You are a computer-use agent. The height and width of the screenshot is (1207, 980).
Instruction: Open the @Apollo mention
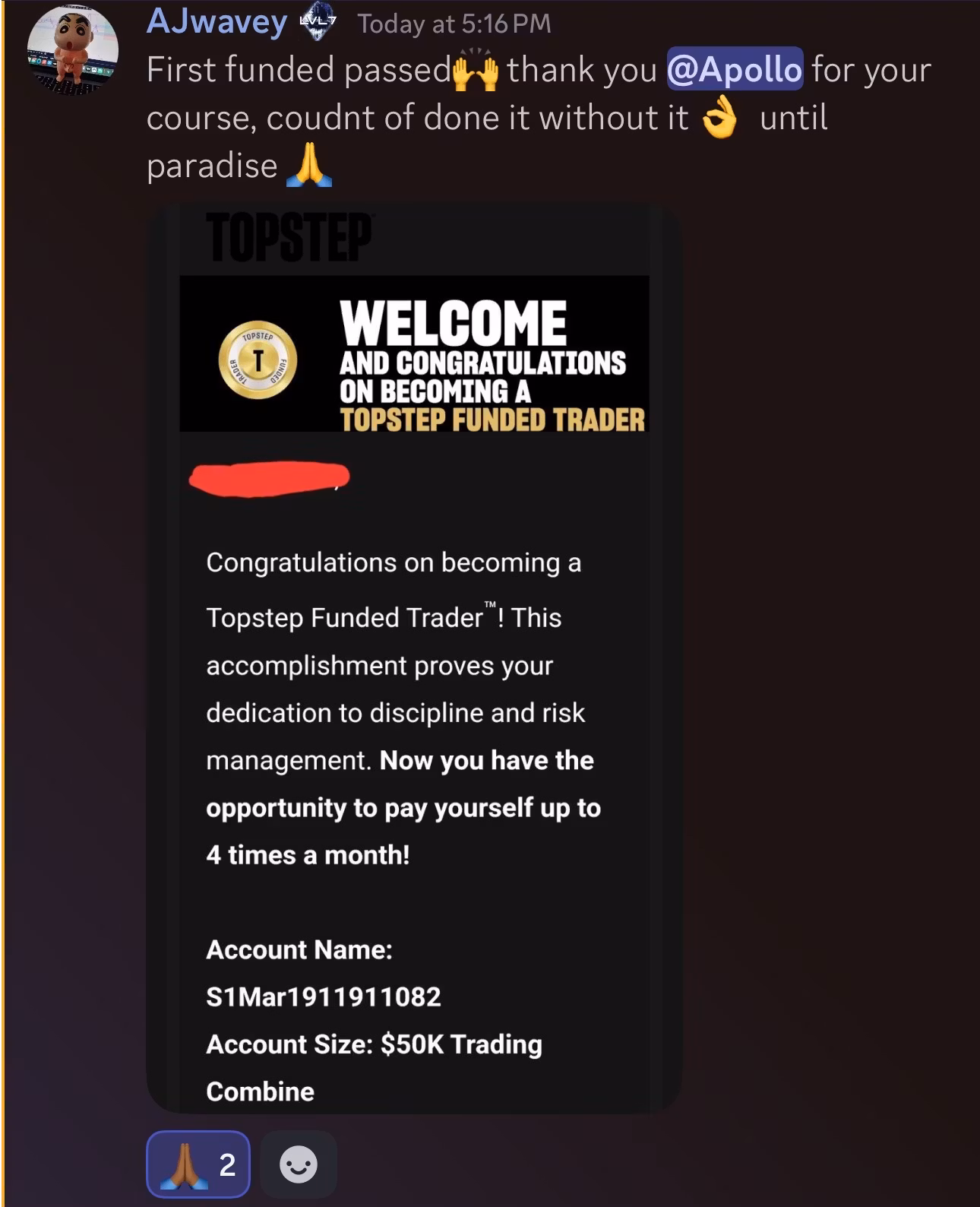click(735, 70)
